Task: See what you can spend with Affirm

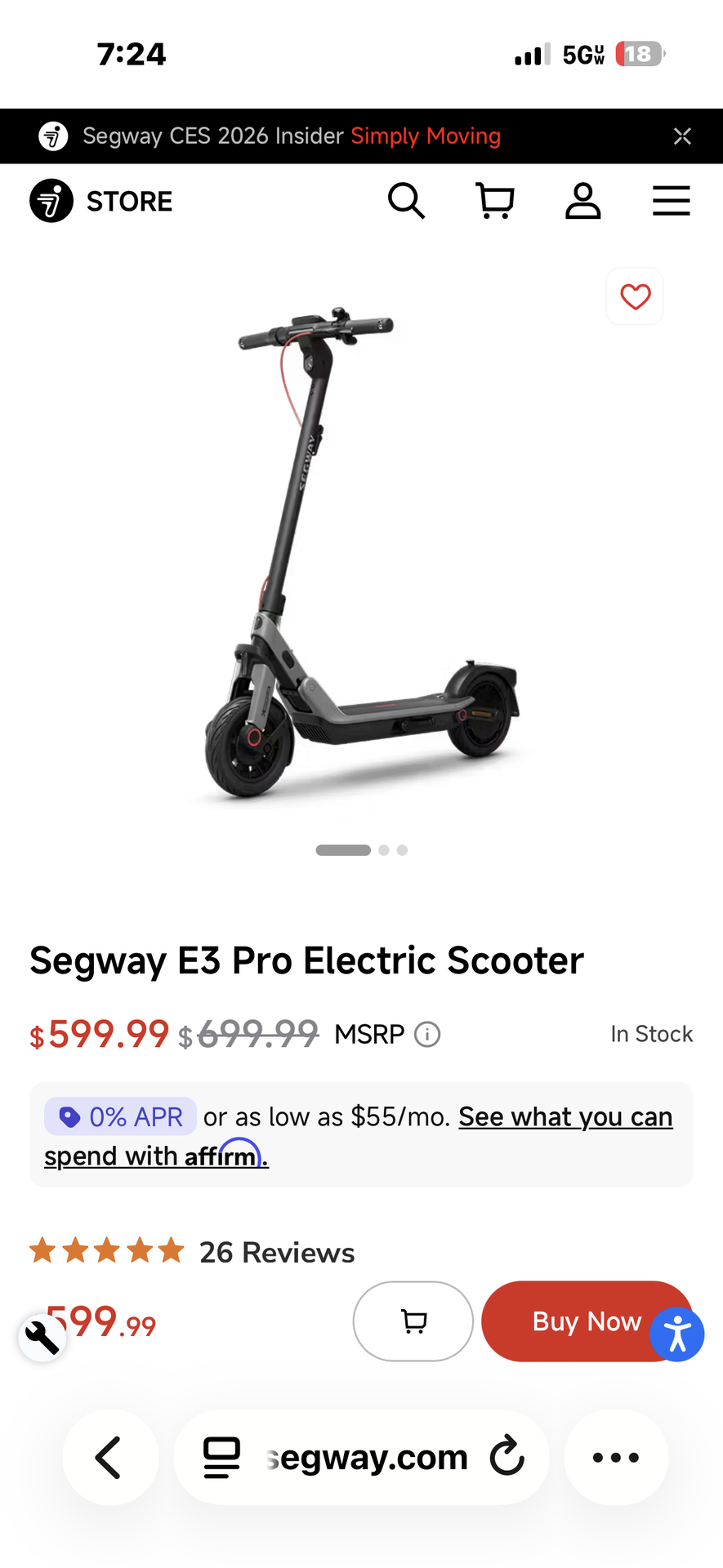Action: coord(565,1117)
